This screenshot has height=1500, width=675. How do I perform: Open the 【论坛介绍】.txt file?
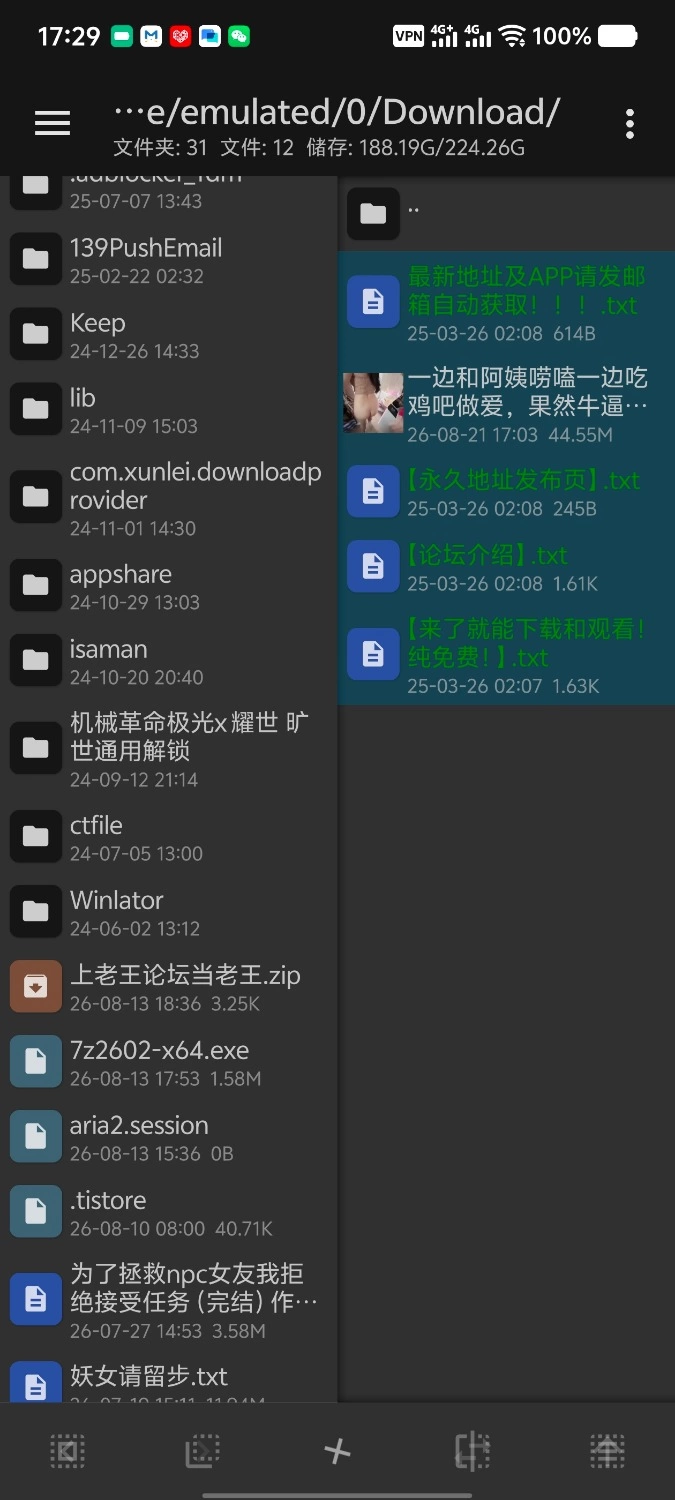(x=506, y=567)
